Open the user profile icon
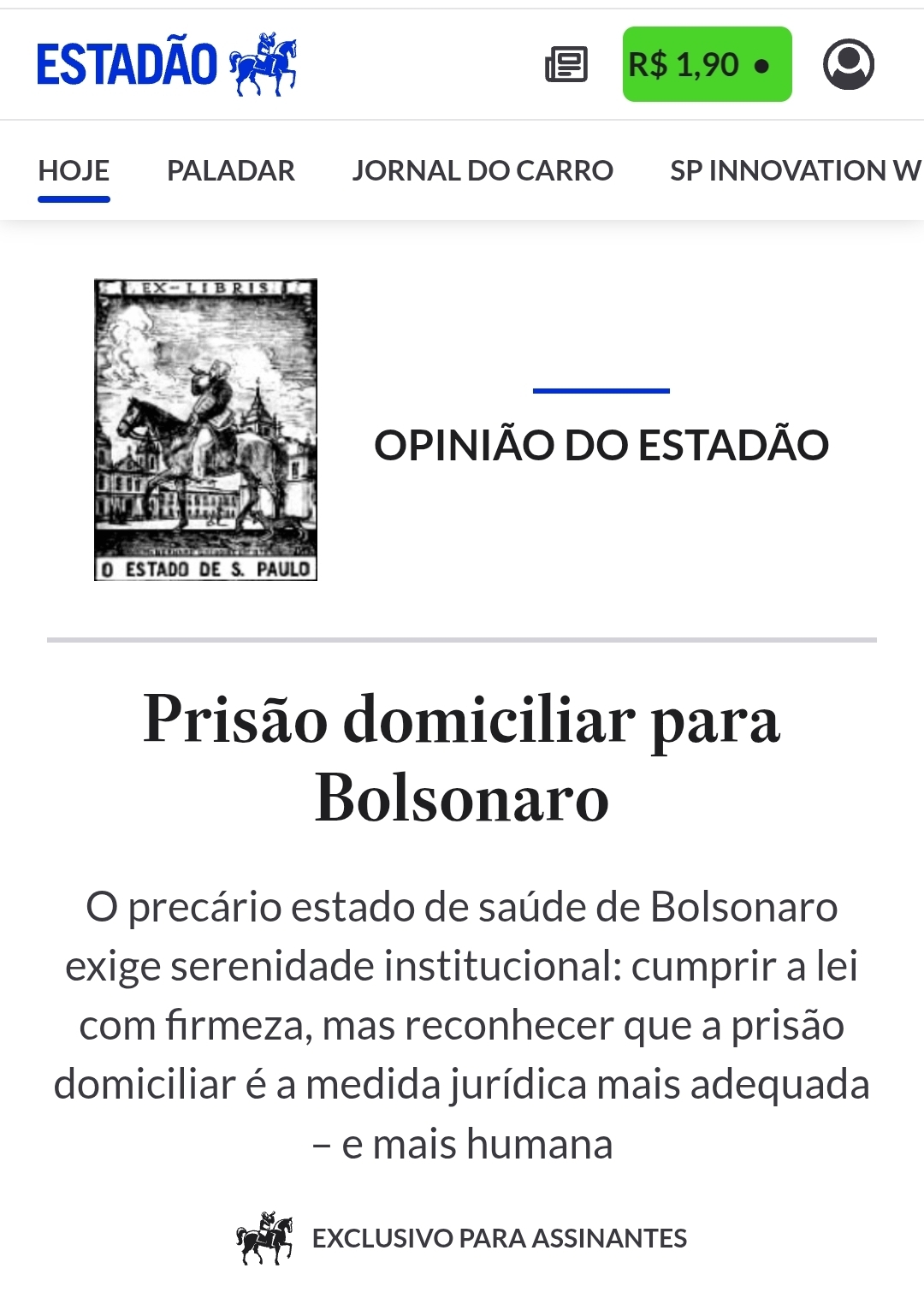Viewport: 924px width, 1292px height. point(848,64)
